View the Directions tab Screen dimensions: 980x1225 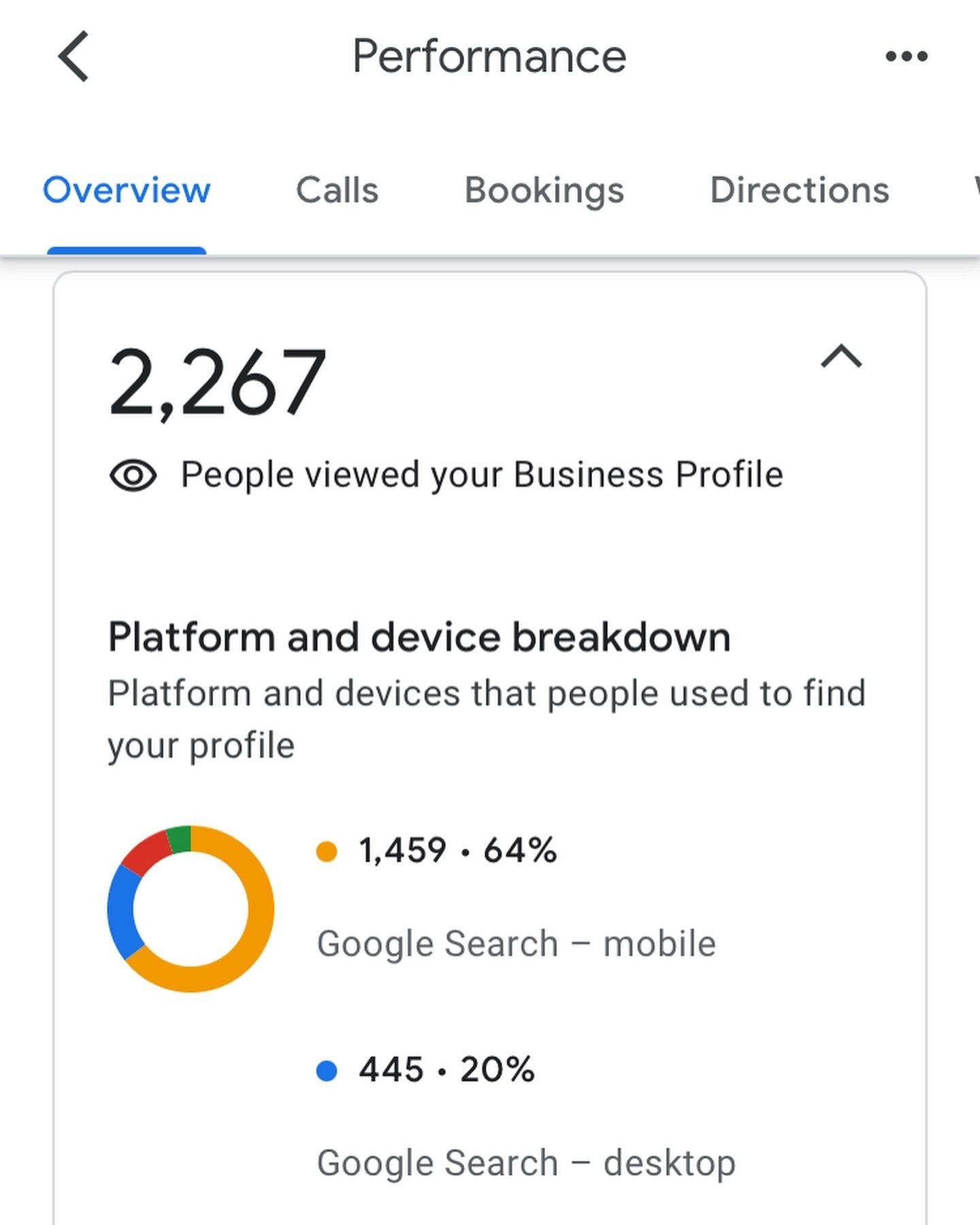point(800,191)
